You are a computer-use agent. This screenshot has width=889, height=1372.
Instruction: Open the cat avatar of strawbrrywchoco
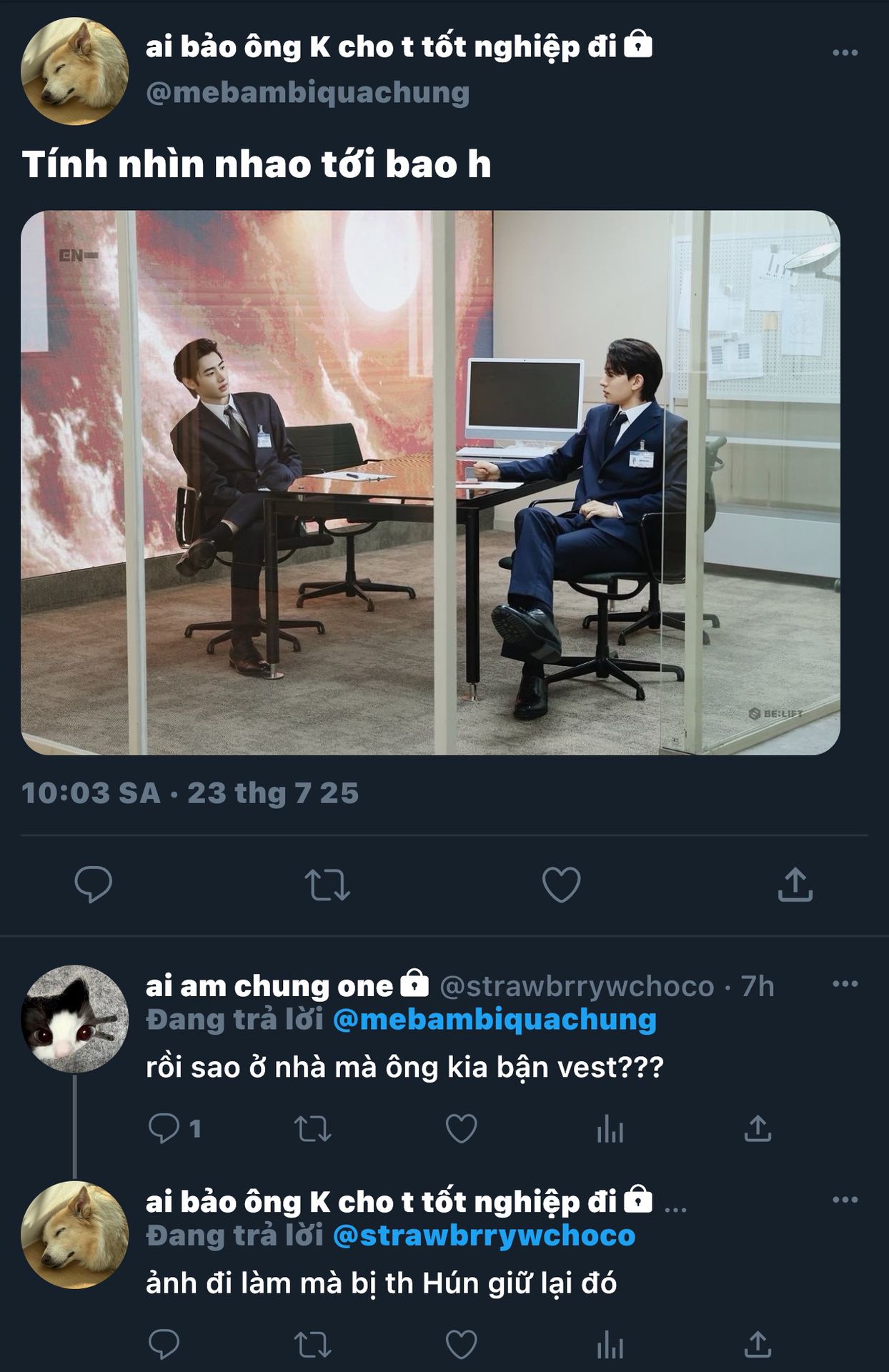point(74,1018)
